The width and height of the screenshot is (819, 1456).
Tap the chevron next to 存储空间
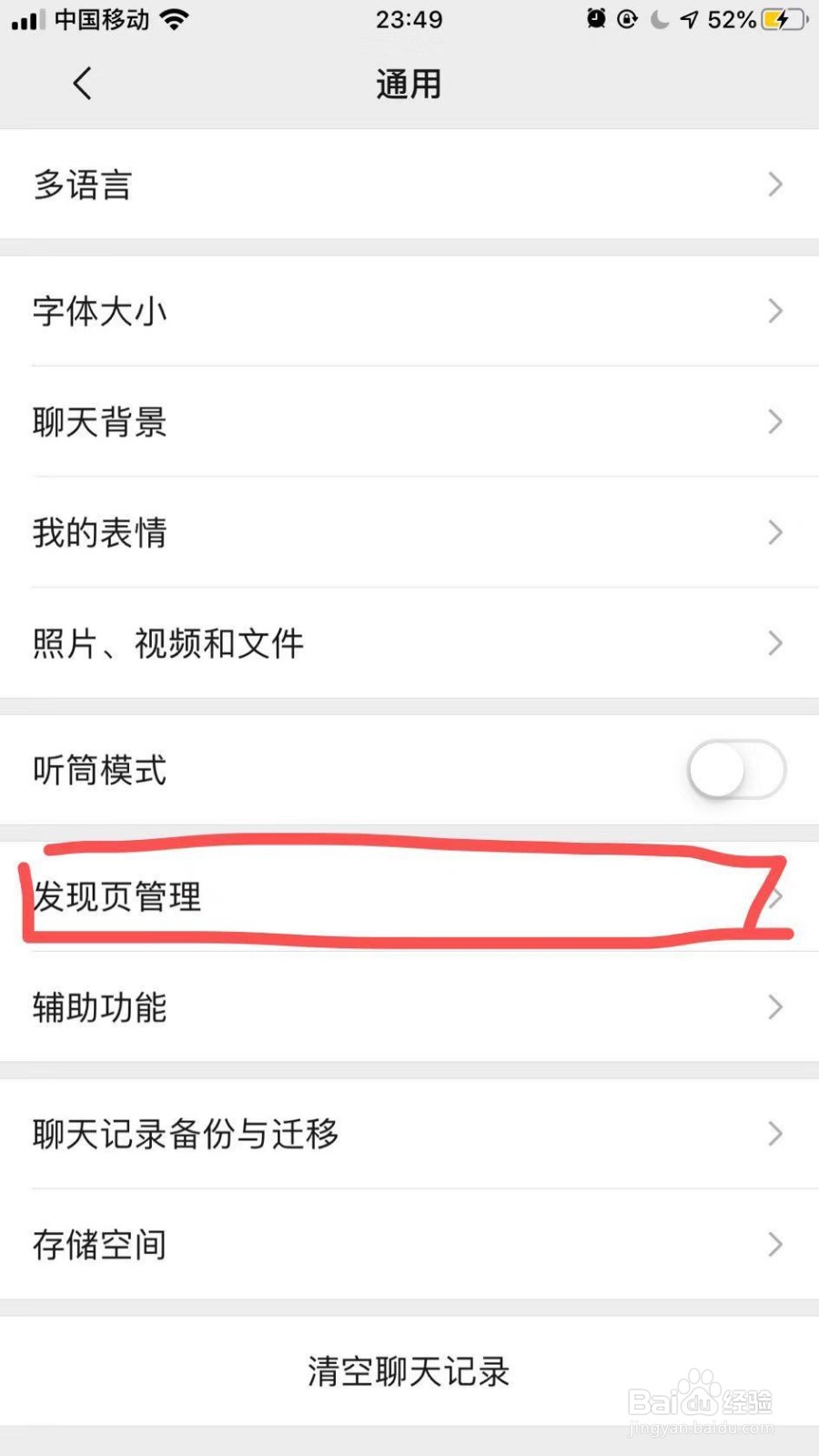click(x=774, y=1244)
